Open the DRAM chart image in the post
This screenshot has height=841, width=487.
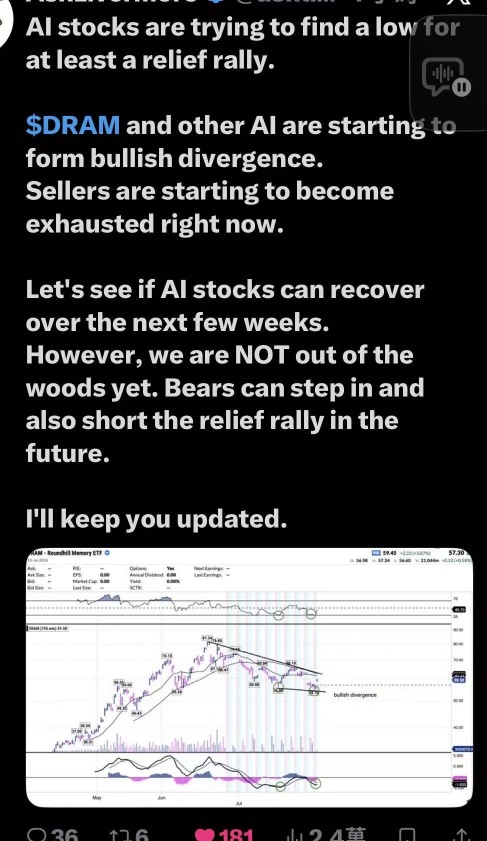click(249, 677)
